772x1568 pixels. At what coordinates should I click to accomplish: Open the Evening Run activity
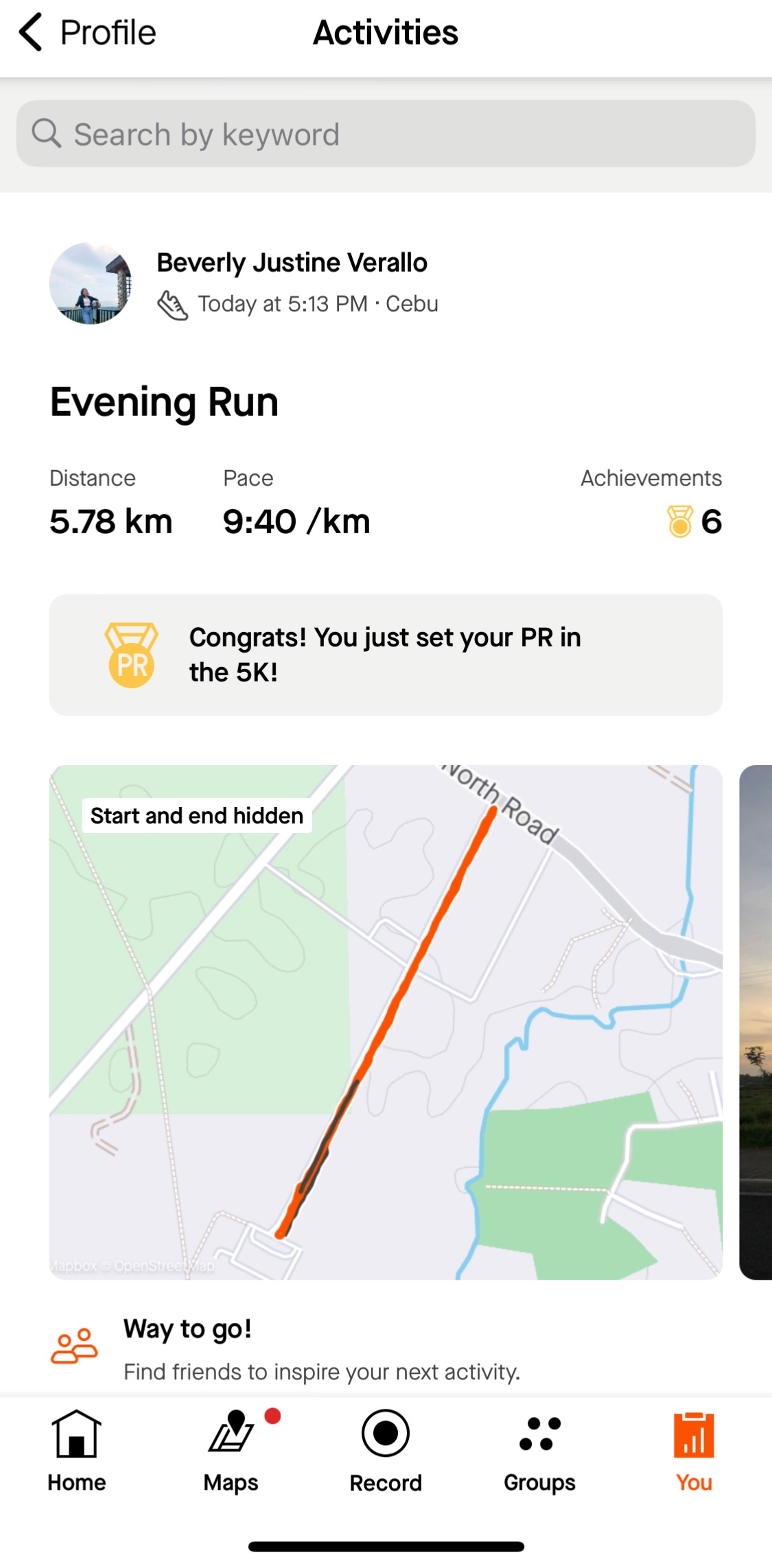165,402
